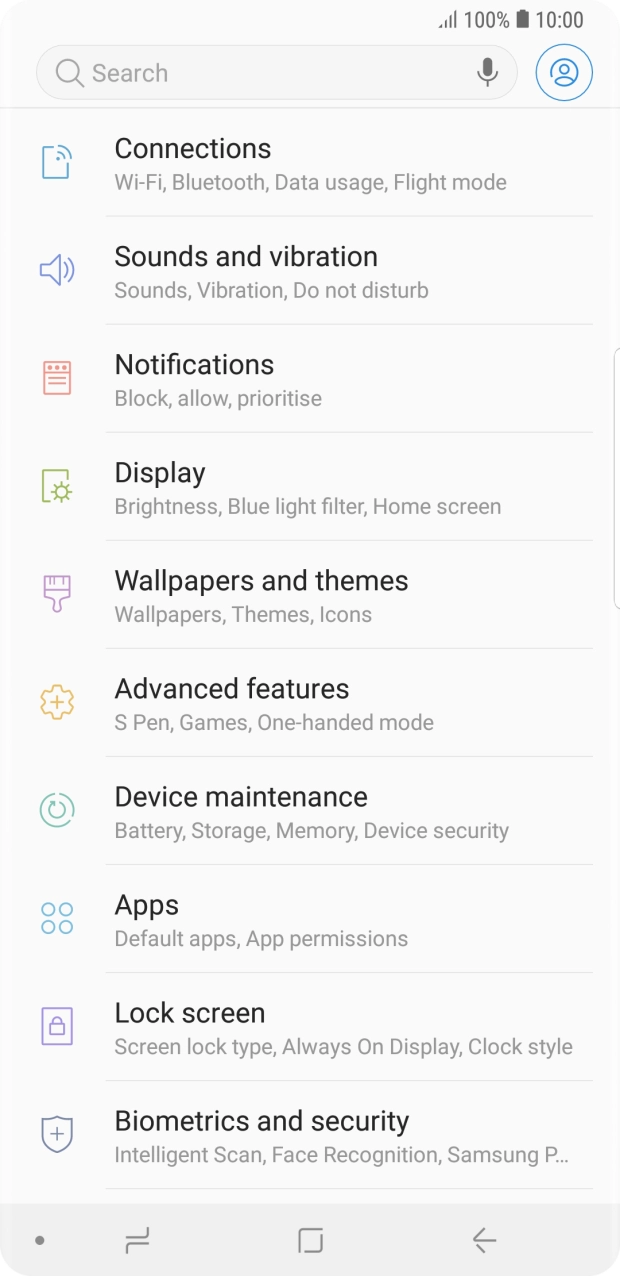Viewport: 620px width, 1276px height.
Task: Tap the navigation bar back button
Action: [484, 1241]
